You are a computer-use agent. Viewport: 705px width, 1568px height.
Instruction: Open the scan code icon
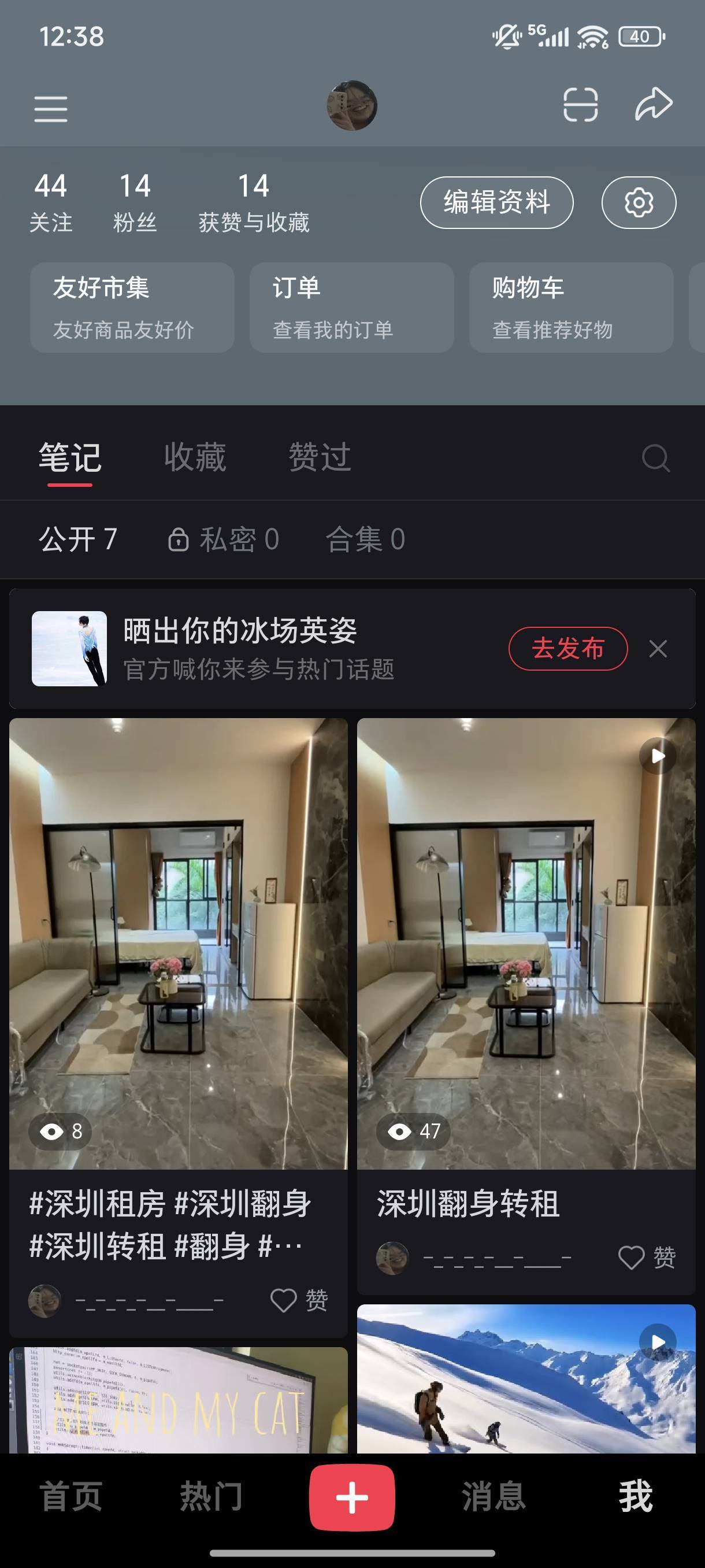click(580, 105)
